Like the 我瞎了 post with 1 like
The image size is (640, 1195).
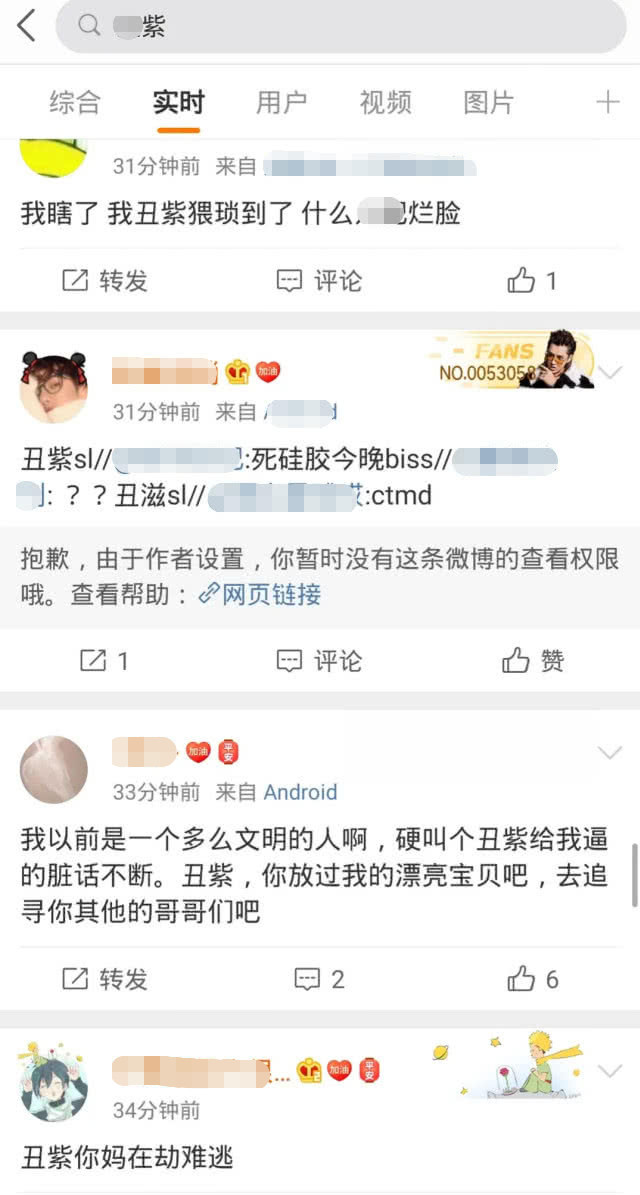[x=532, y=281]
